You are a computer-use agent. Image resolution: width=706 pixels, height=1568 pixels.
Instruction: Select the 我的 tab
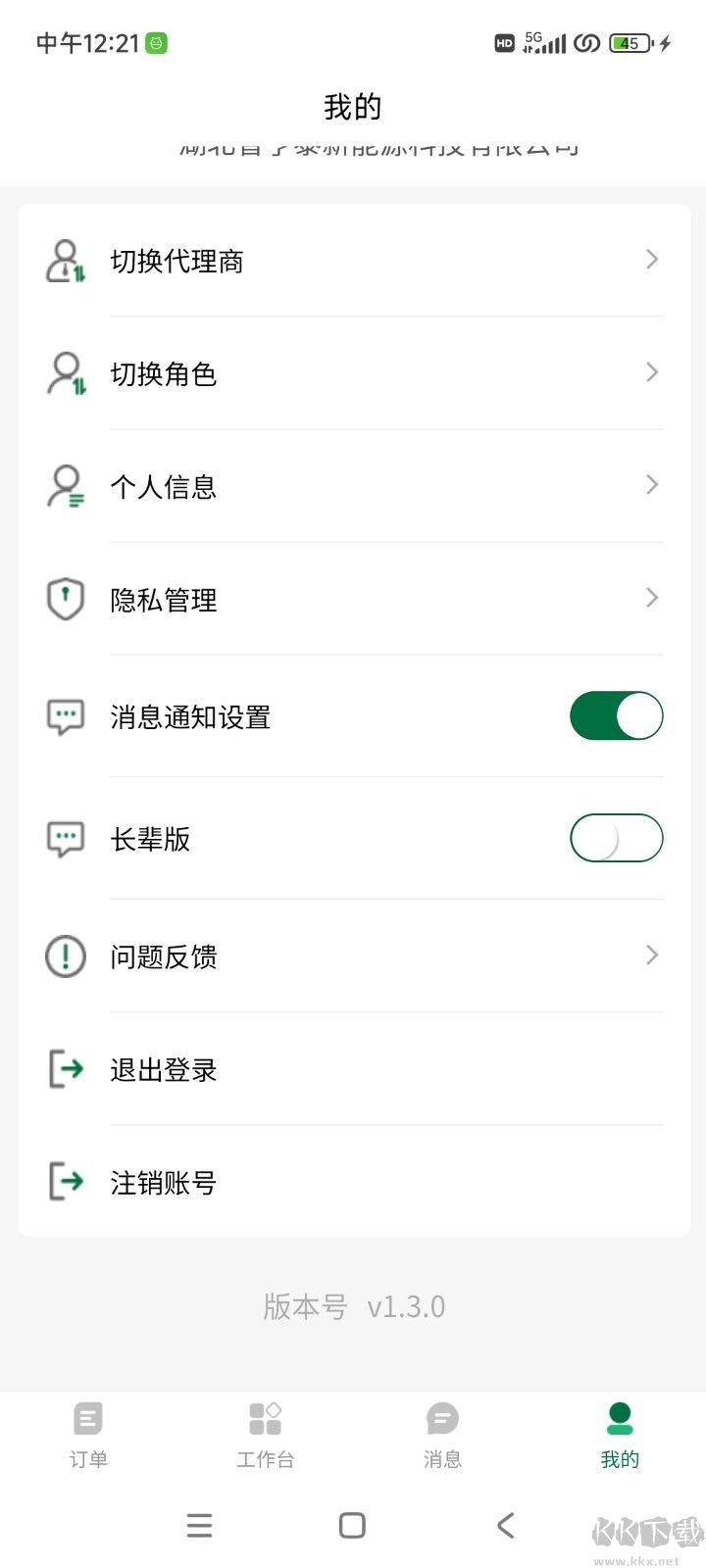coord(618,1431)
